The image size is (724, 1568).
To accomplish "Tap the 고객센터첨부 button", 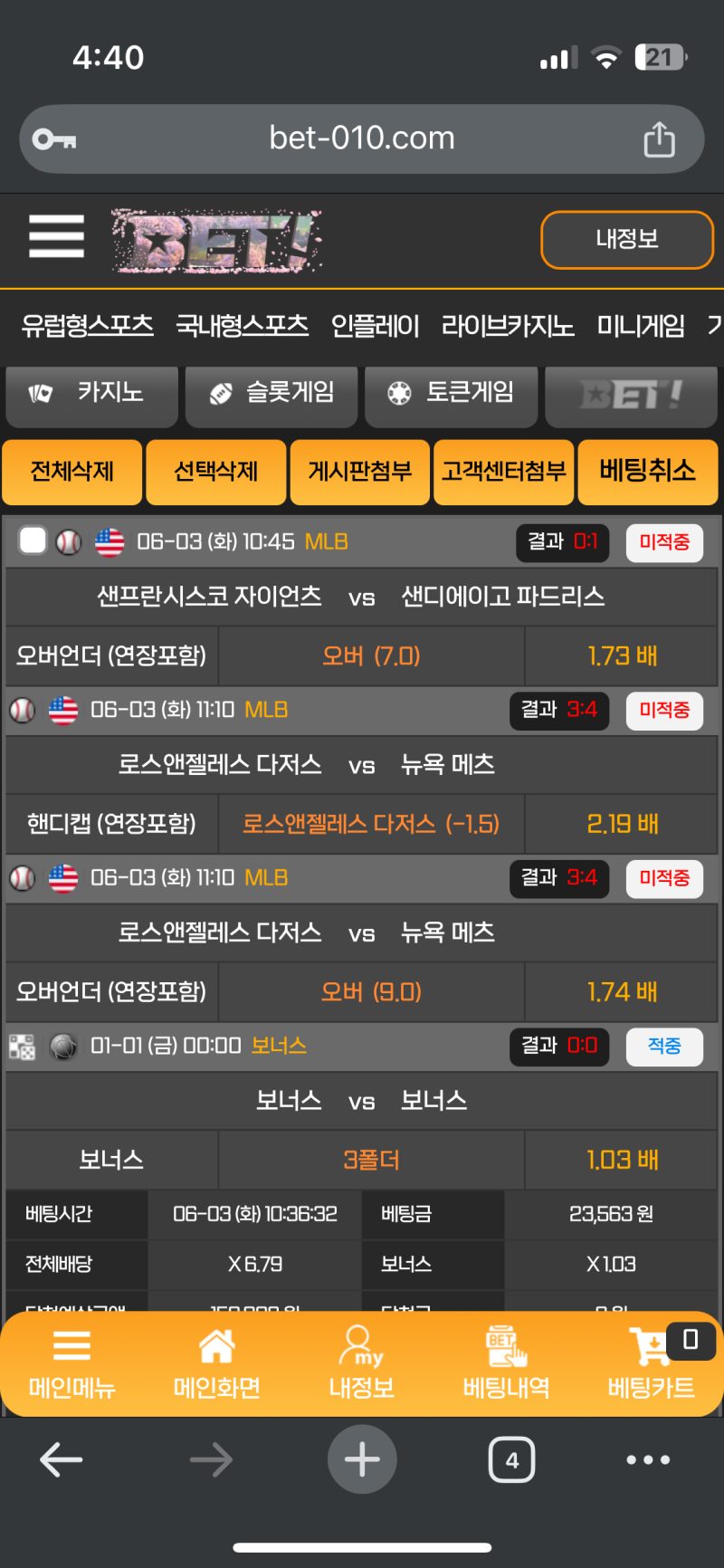I will coord(504,472).
